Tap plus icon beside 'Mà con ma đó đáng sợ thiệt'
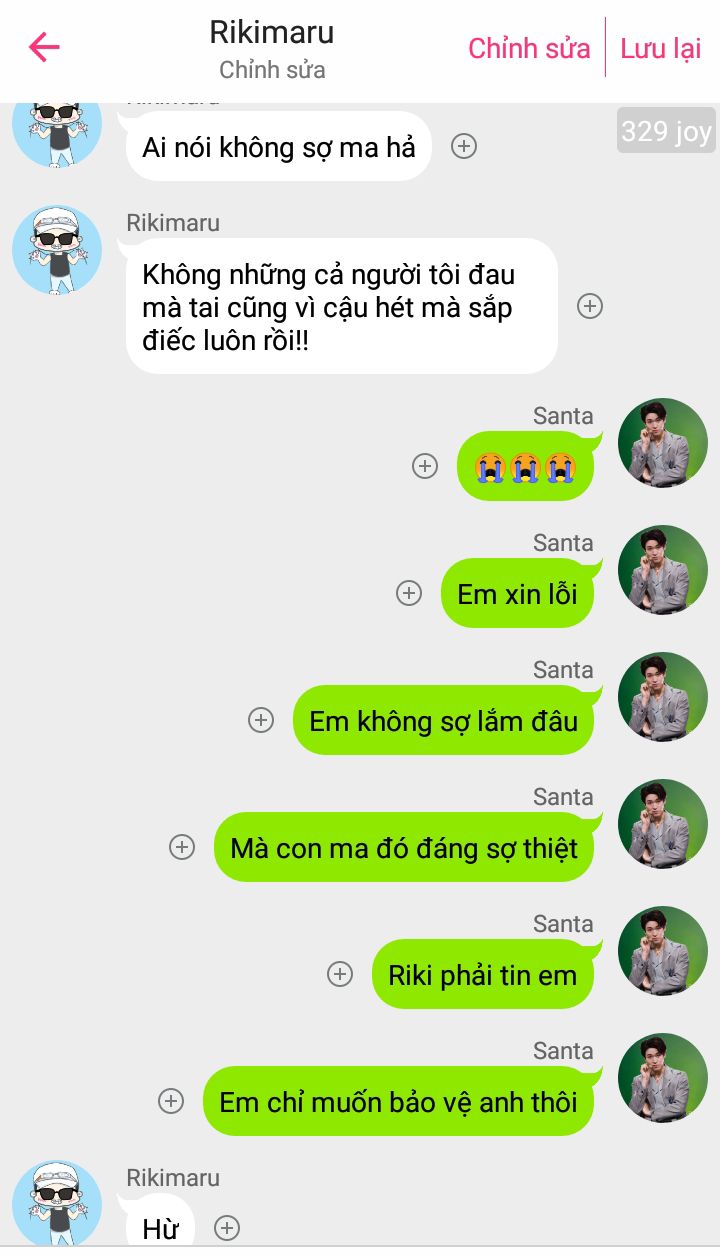The image size is (720, 1257). coord(182,847)
